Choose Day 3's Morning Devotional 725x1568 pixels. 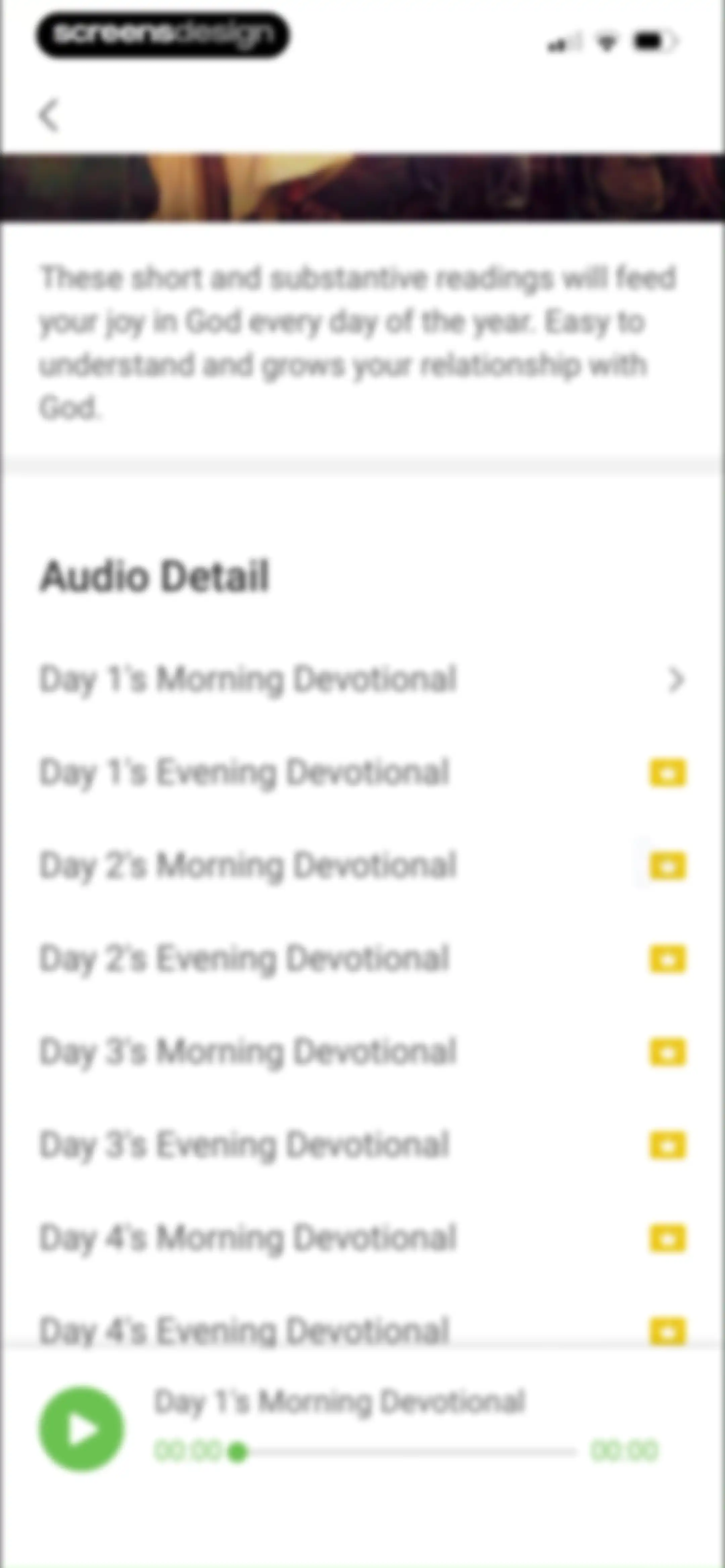(x=362, y=1052)
